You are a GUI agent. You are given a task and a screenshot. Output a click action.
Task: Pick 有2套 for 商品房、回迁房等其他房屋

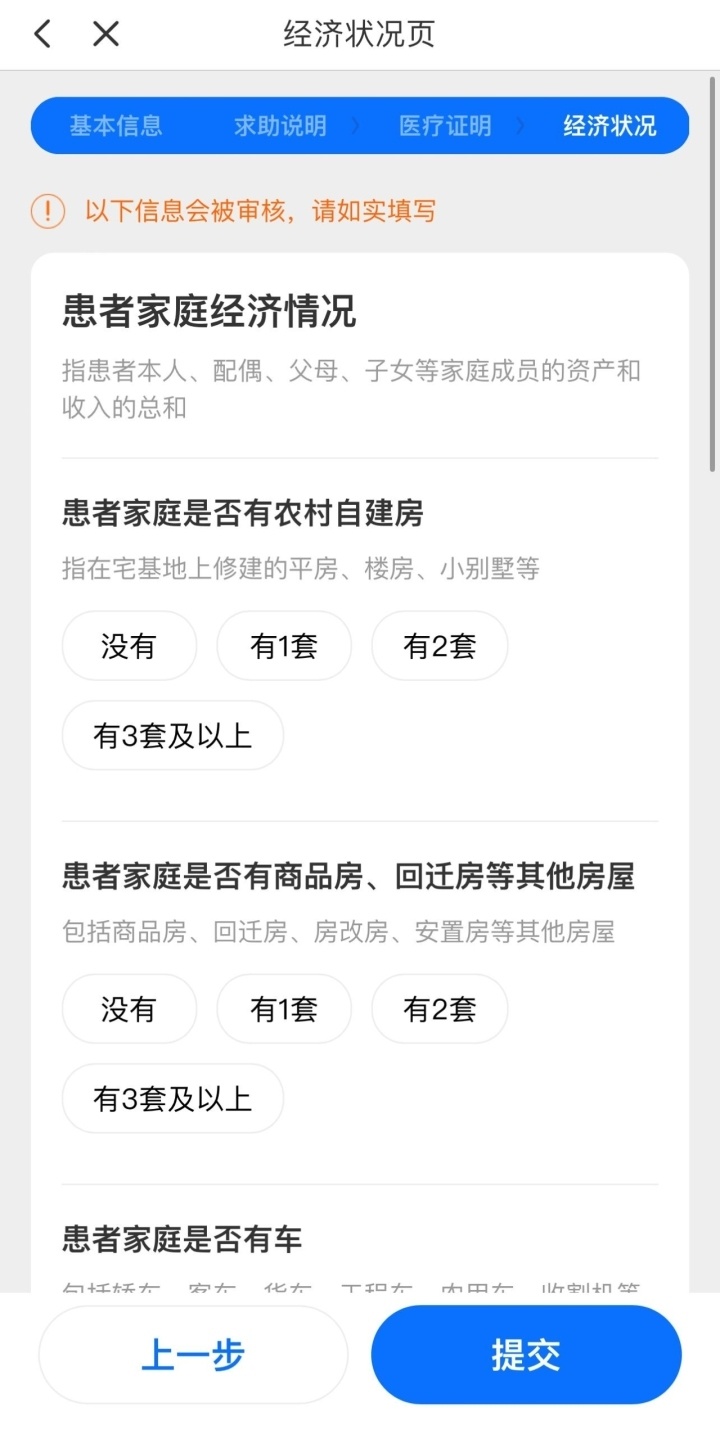pyautogui.click(x=439, y=1009)
